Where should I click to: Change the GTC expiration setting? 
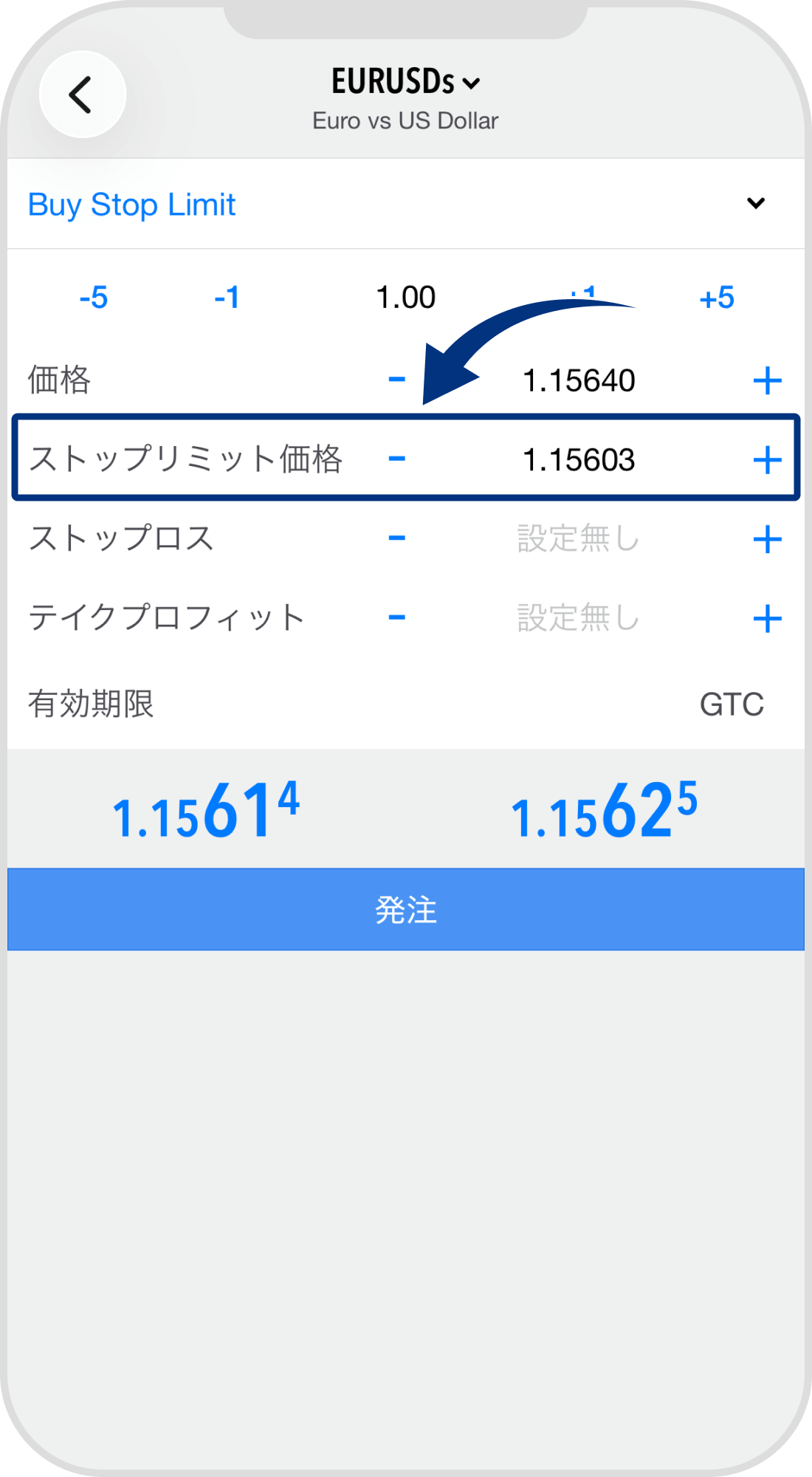point(732,705)
